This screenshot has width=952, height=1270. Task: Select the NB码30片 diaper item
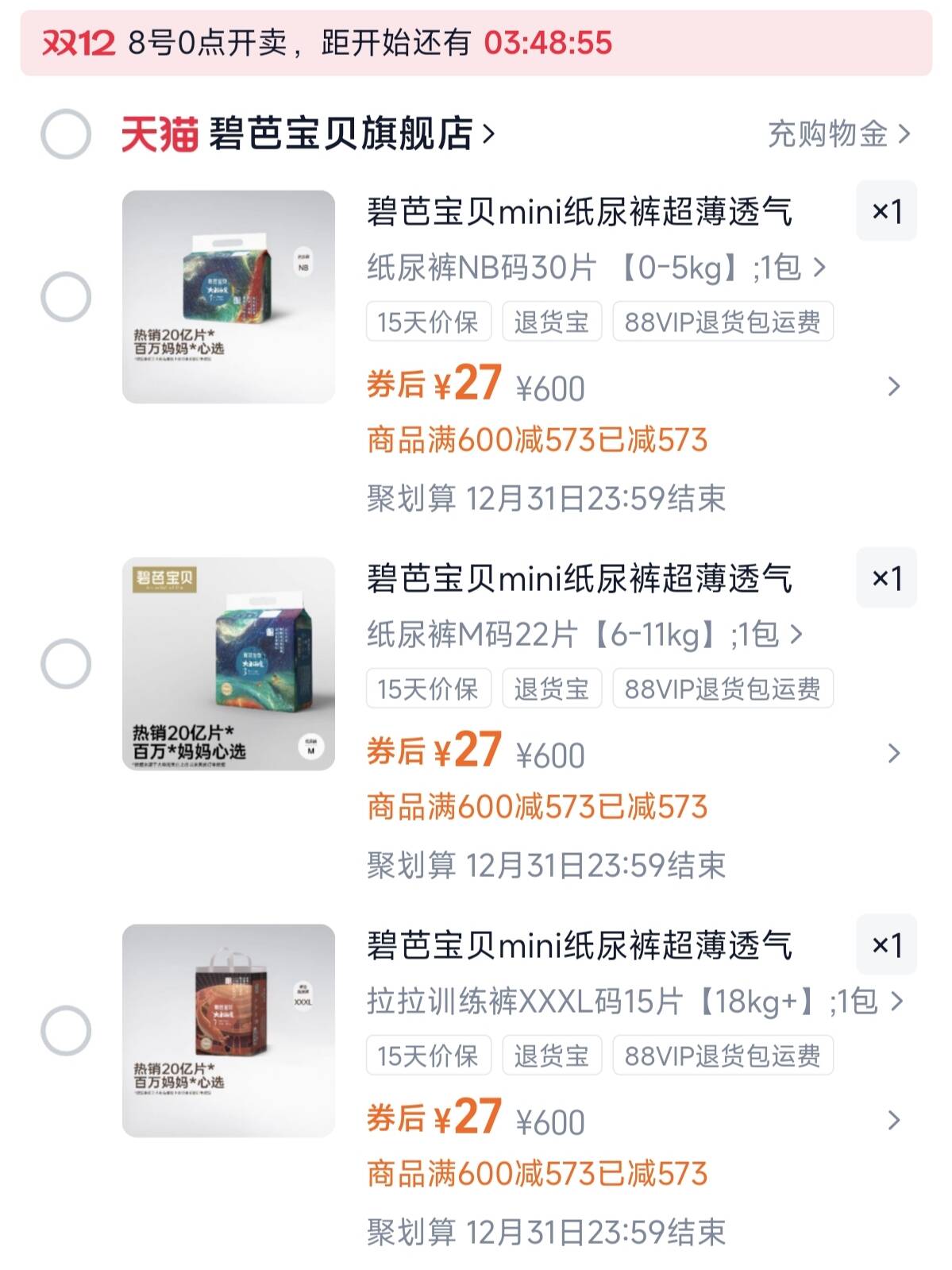[x=66, y=297]
